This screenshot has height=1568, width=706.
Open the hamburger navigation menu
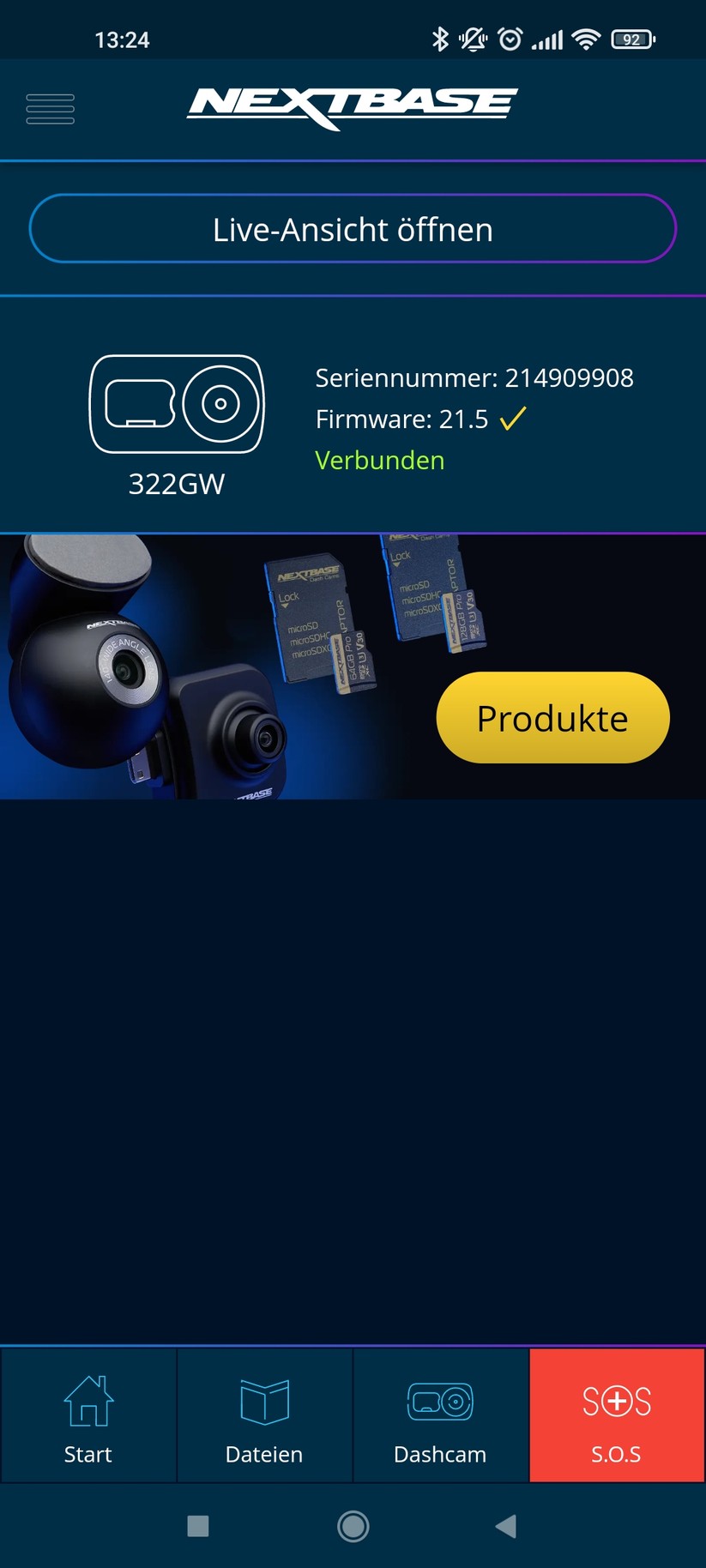[x=50, y=108]
